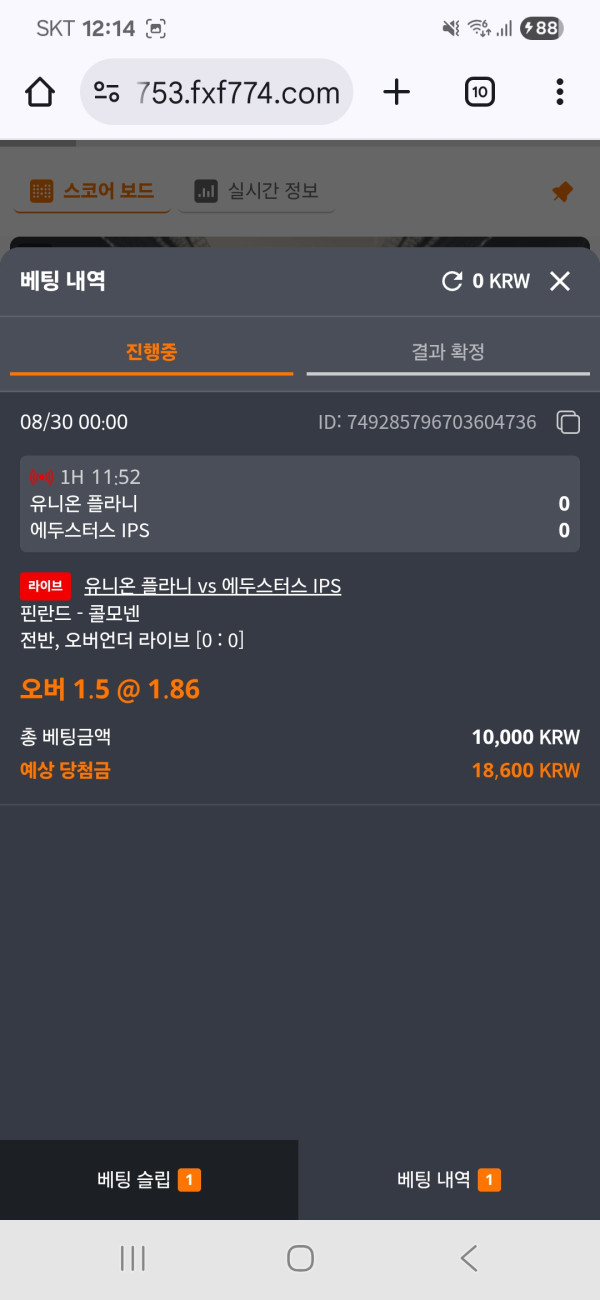Viewport: 600px width, 1300px height.
Task: Select the 진행중 tab
Action: click(x=151, y=352)
